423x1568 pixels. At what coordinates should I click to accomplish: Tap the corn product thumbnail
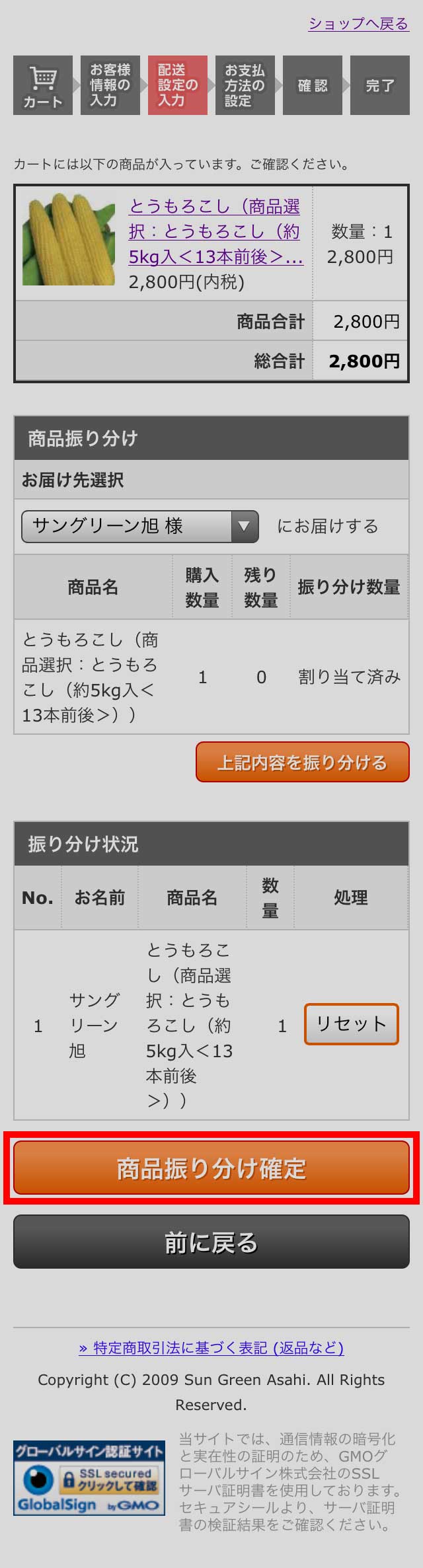[69, 239]
